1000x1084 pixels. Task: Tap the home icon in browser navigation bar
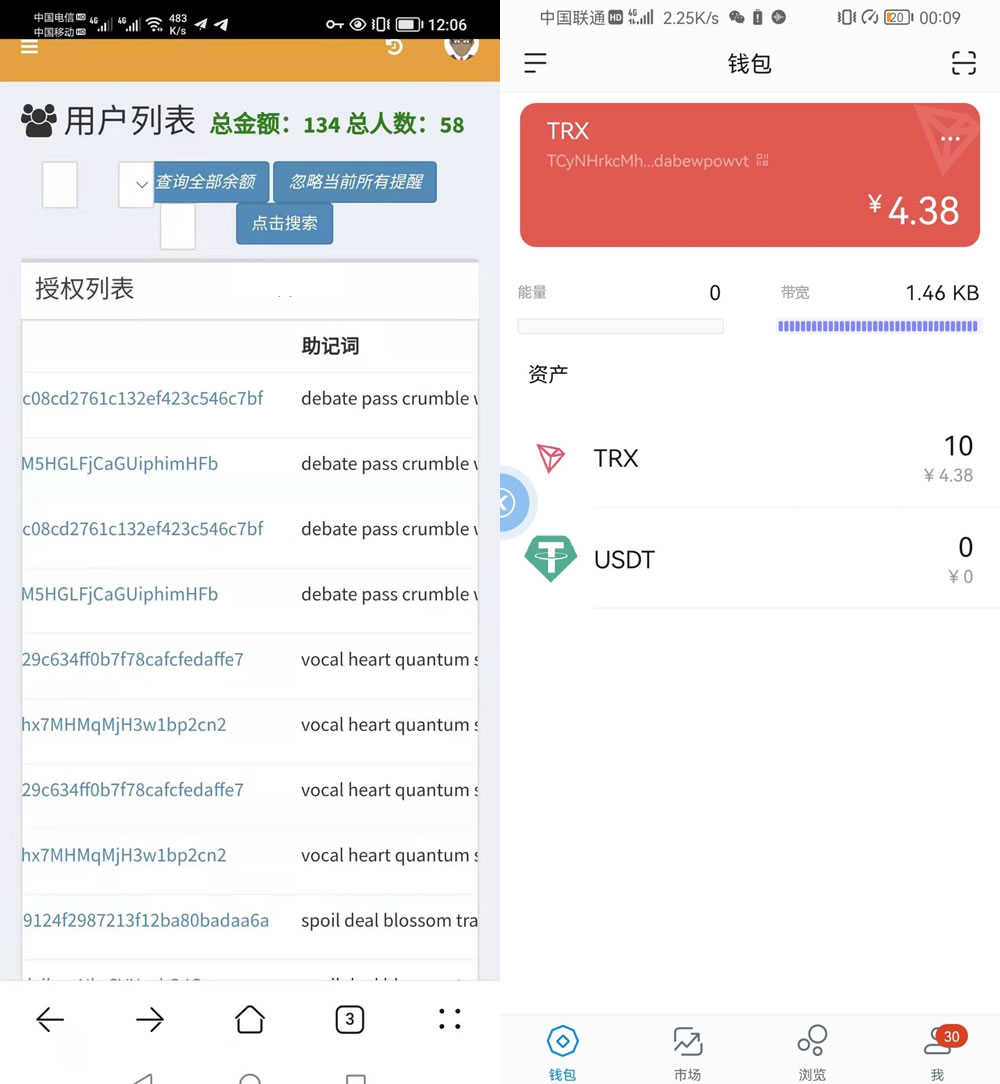click(249, 1018)
